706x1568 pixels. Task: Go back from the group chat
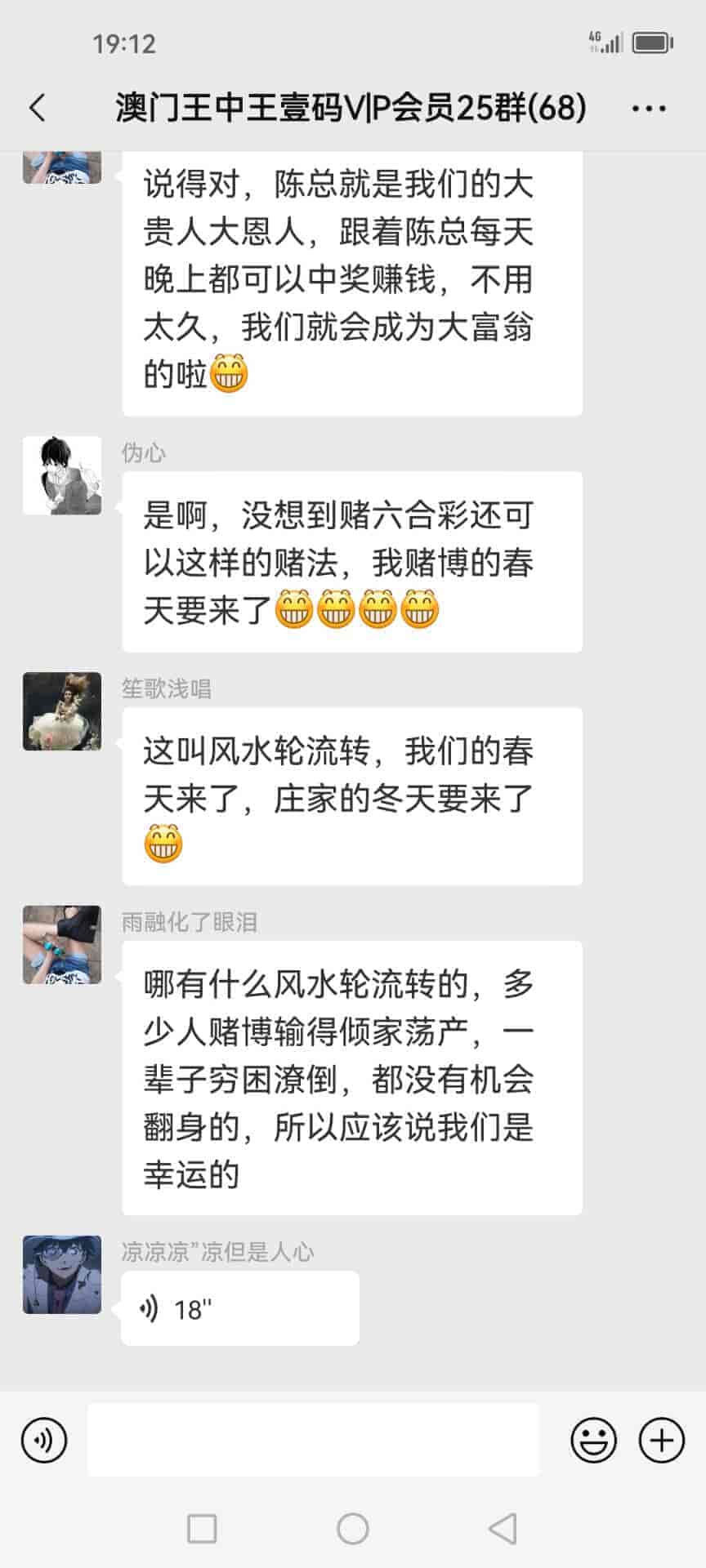[38, 108]
